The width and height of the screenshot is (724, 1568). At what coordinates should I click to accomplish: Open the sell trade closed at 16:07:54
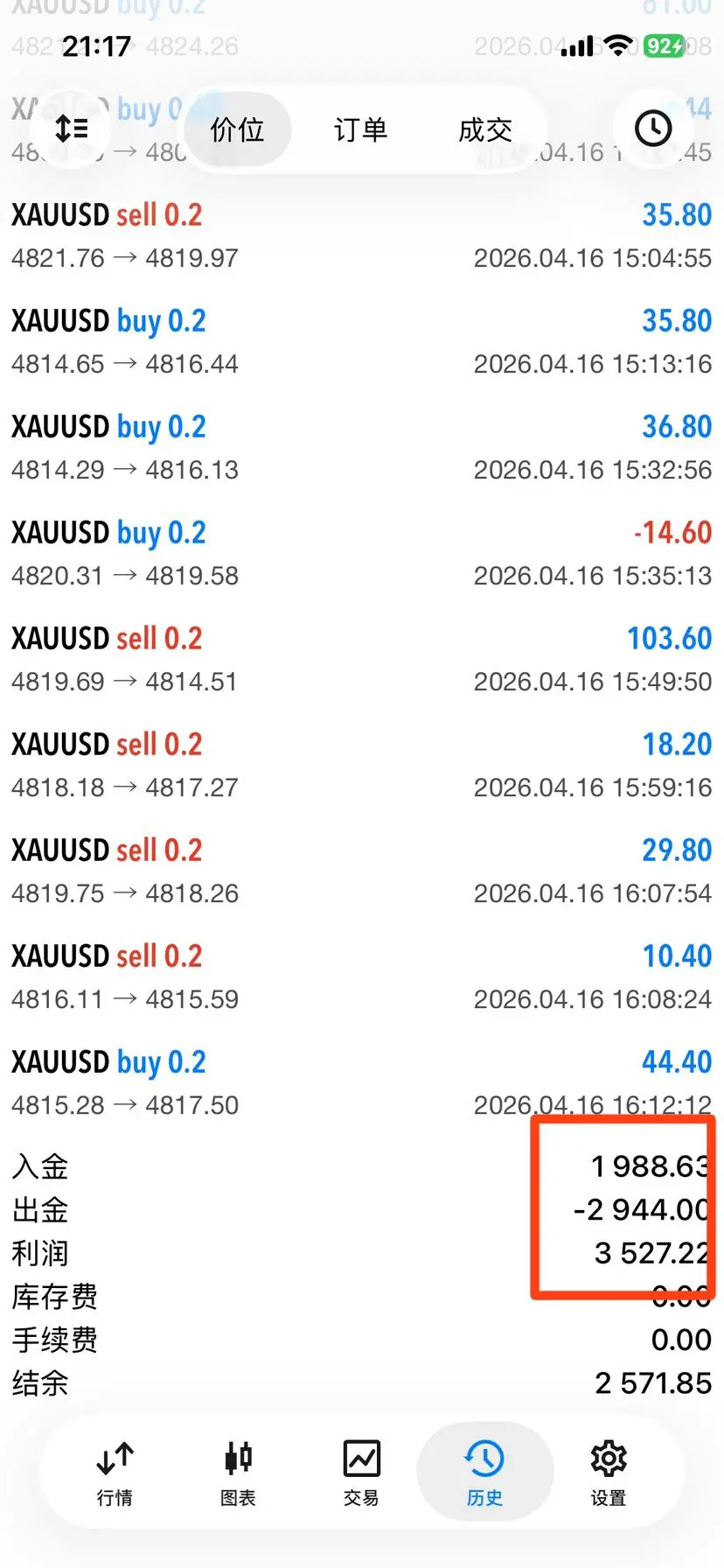click(361, 871)
